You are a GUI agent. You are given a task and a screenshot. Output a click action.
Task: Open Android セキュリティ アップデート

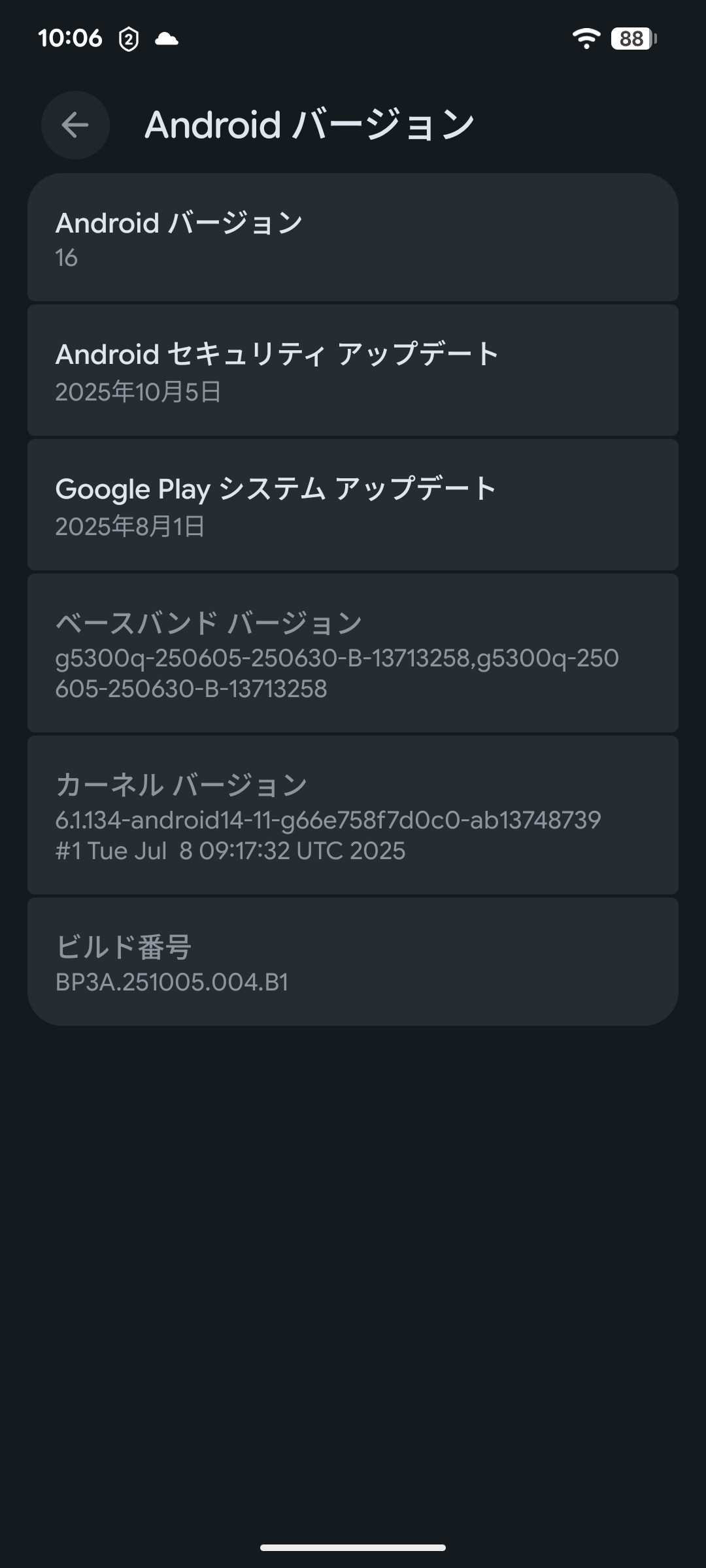352,370
